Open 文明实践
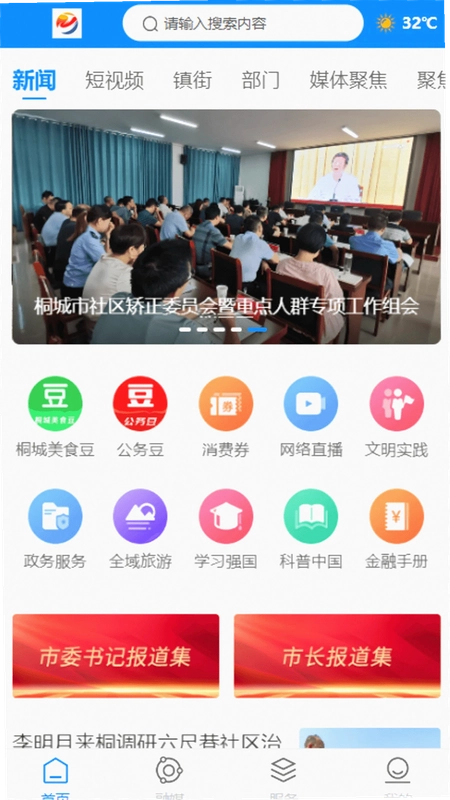The height and width of the screenshot is (800, 450). click(396, 417)
